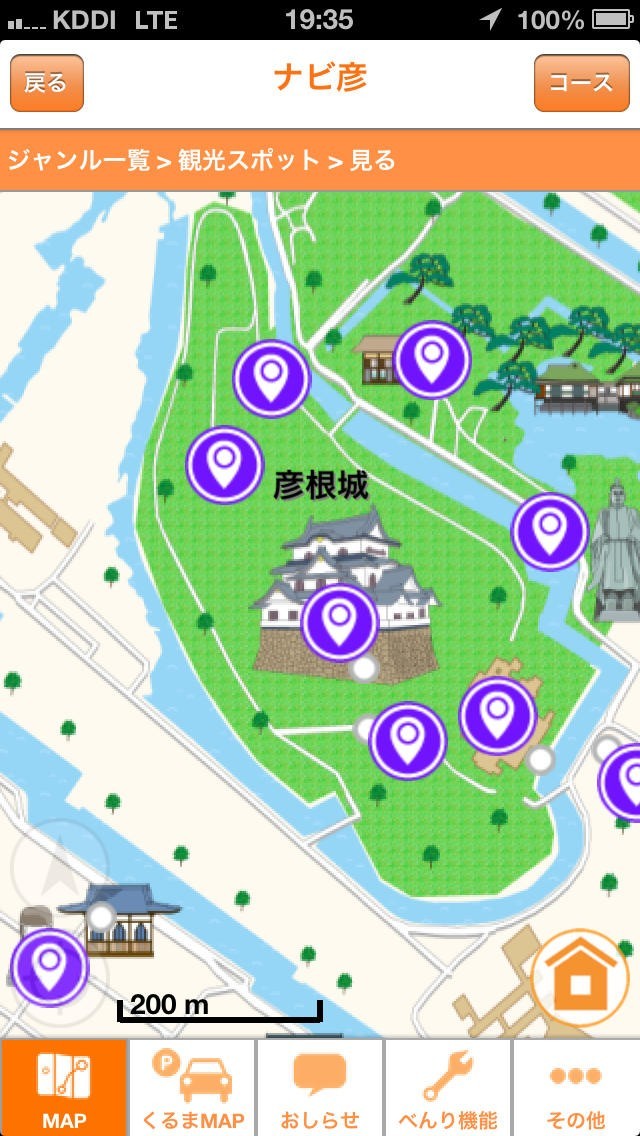Switch to the MAP tab
Screen dimensions: 640x1136
coord(64,1087)
